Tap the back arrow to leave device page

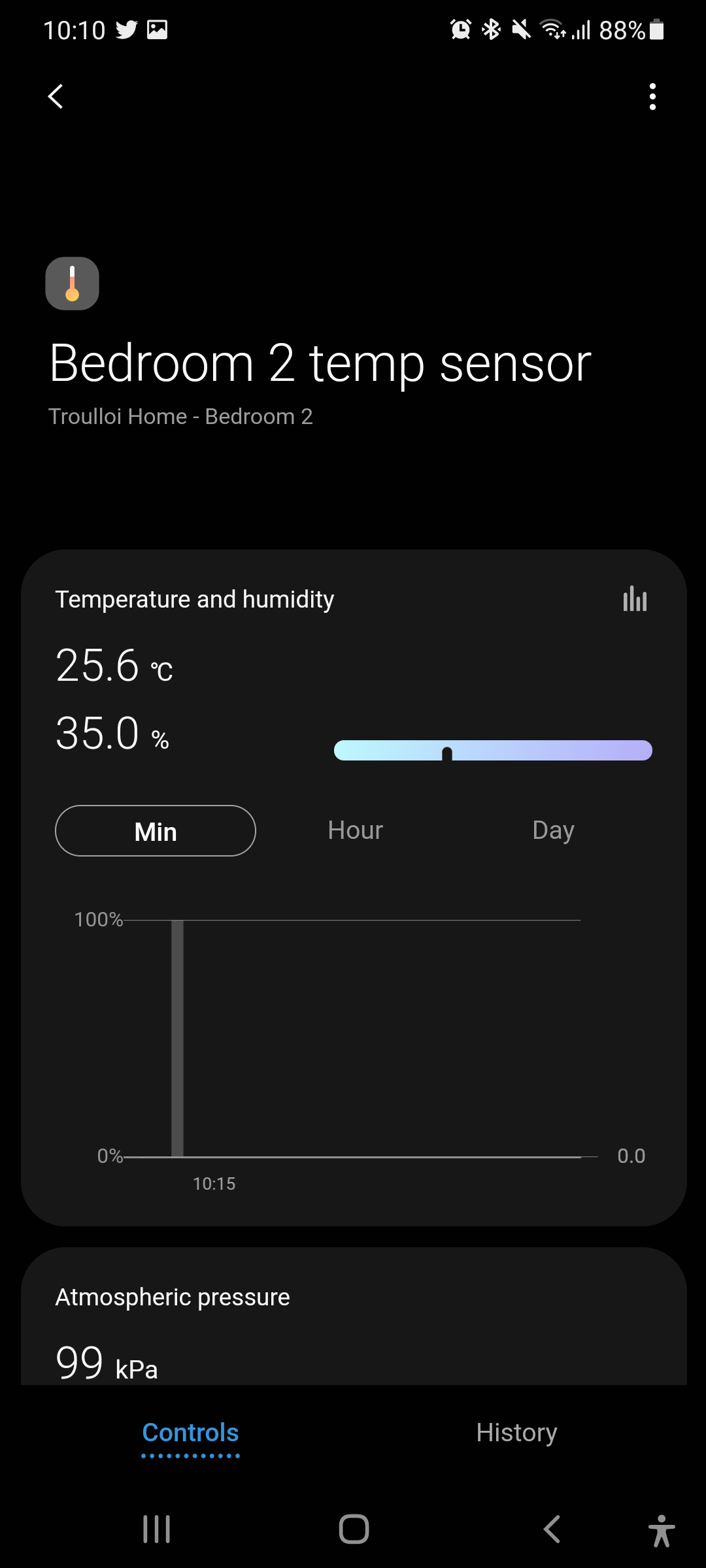point(56,97)
